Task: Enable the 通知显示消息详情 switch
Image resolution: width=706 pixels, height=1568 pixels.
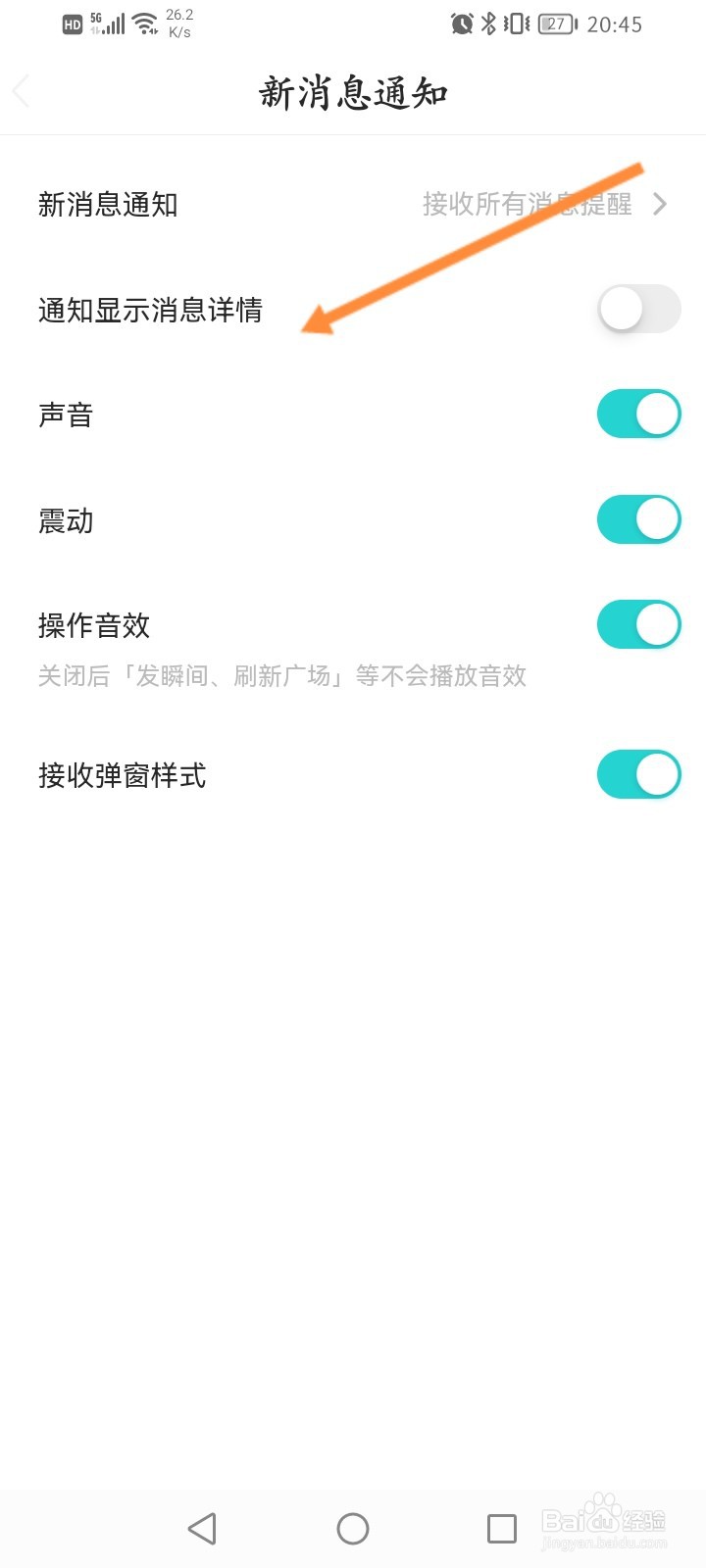Action: pyautogui.click(x=638, y=310)
